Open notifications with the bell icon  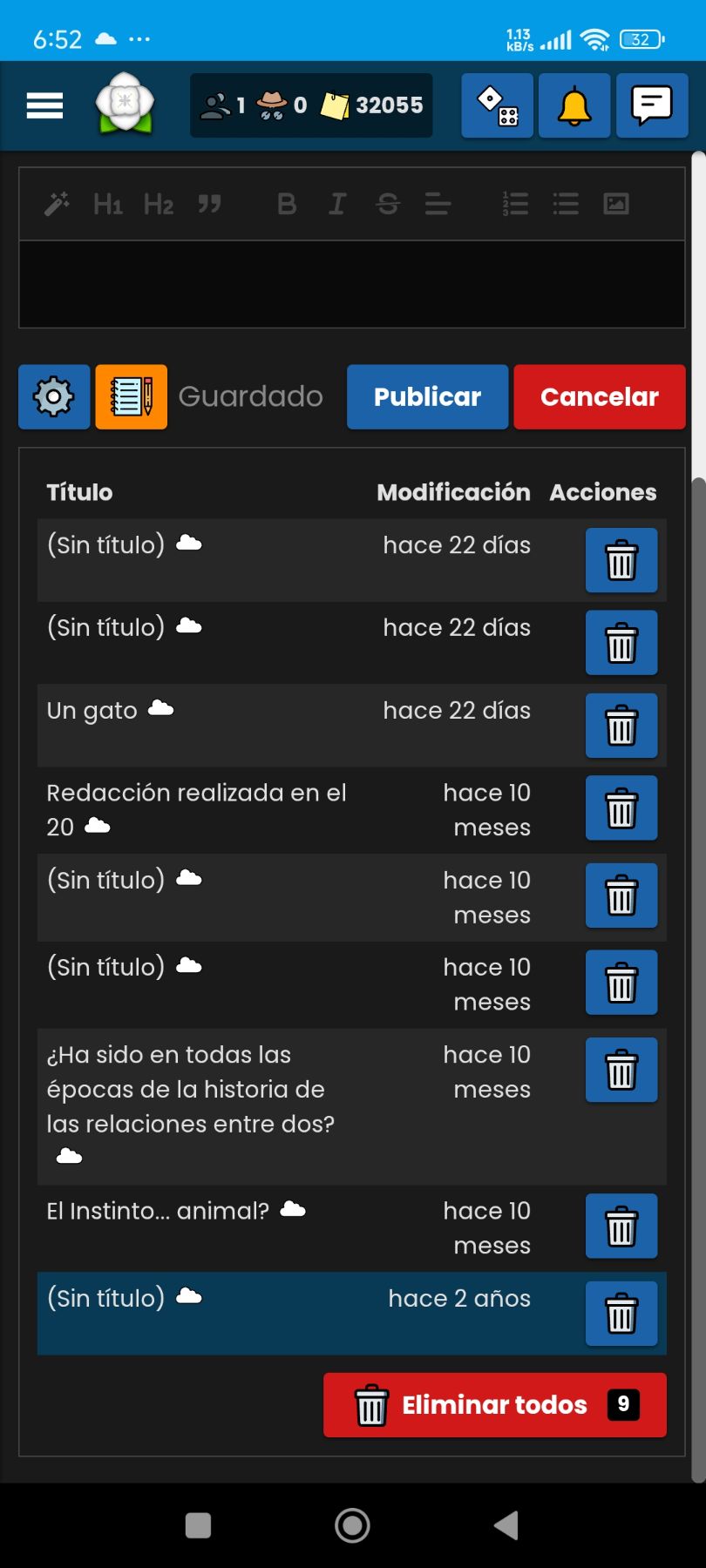[574, 105]
